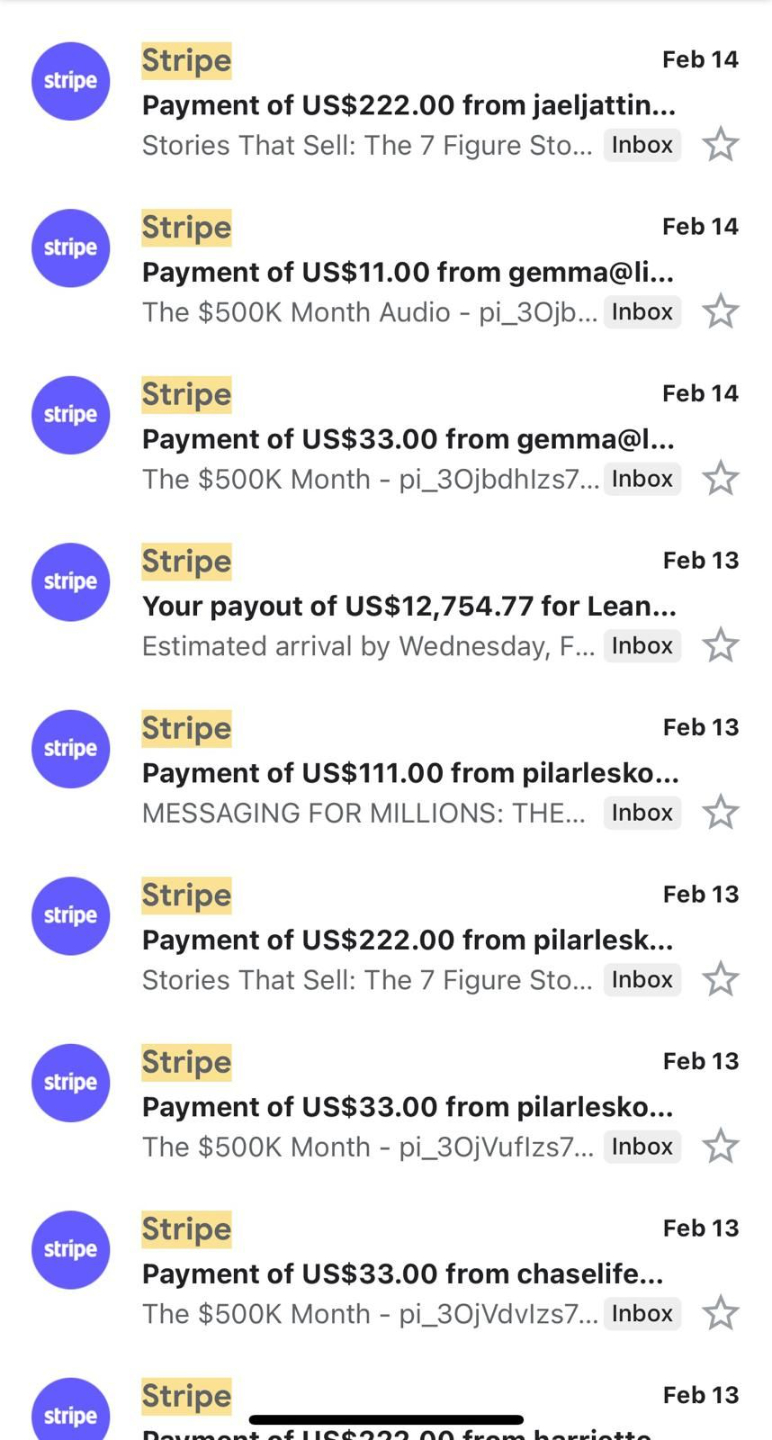Star the US$33.00 payment email from chaselife

720,1314
